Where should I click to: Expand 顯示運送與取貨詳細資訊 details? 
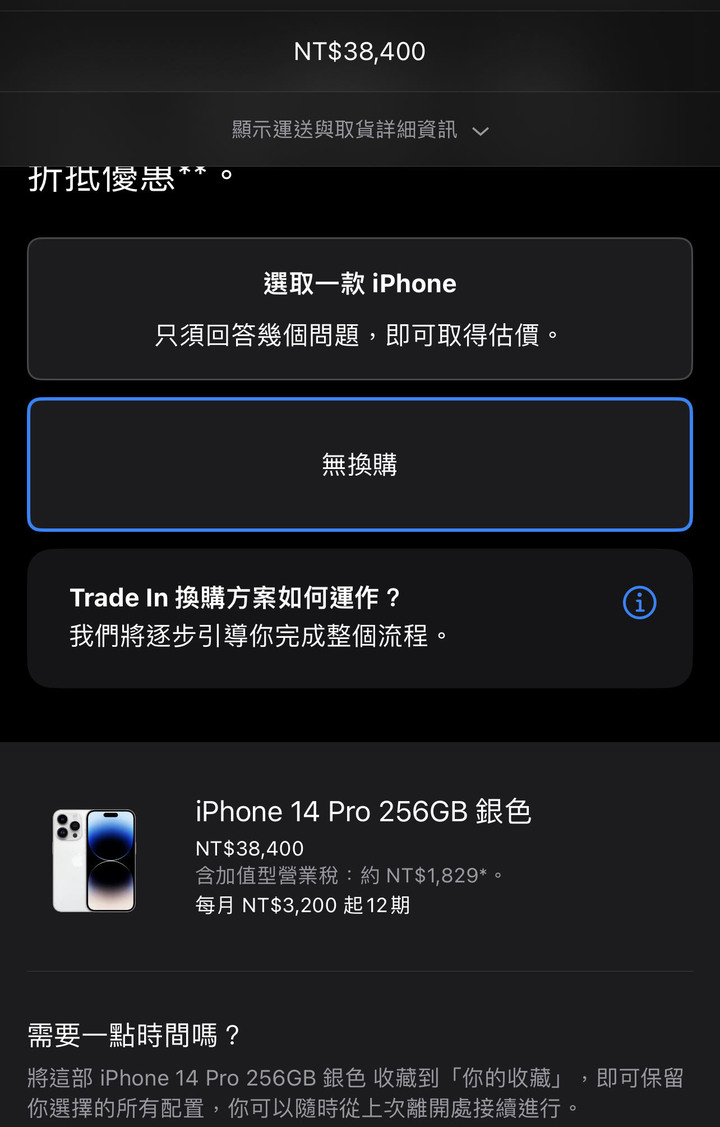pyautogui.click(x=360, y=130)
